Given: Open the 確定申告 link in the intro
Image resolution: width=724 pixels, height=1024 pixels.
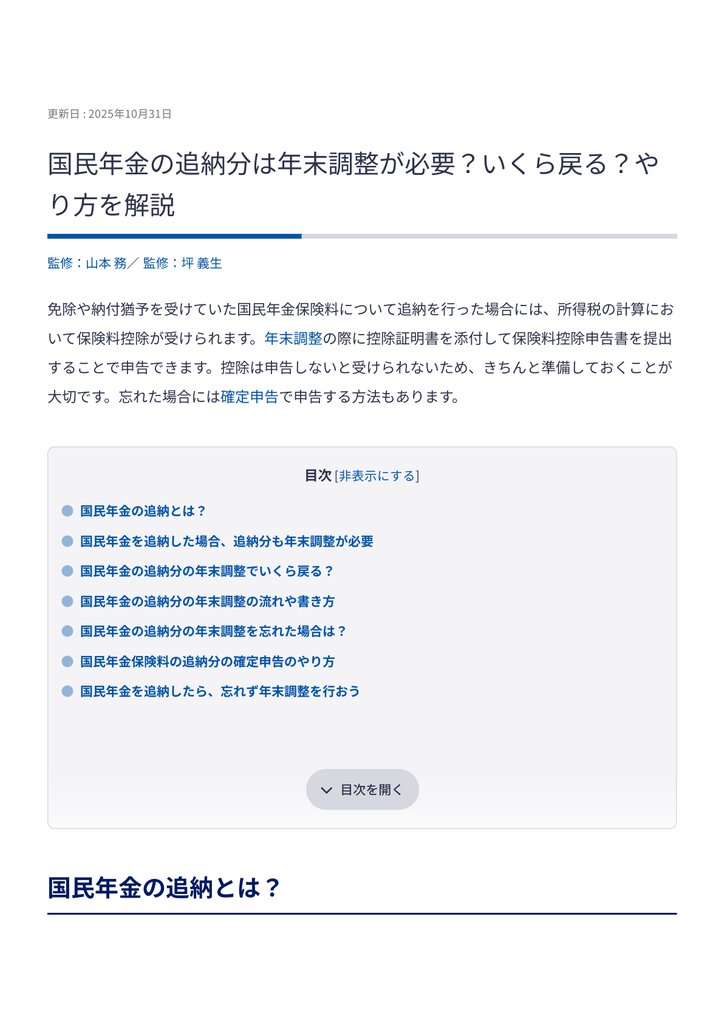Looking at the screenshot, I should (249, 396).
